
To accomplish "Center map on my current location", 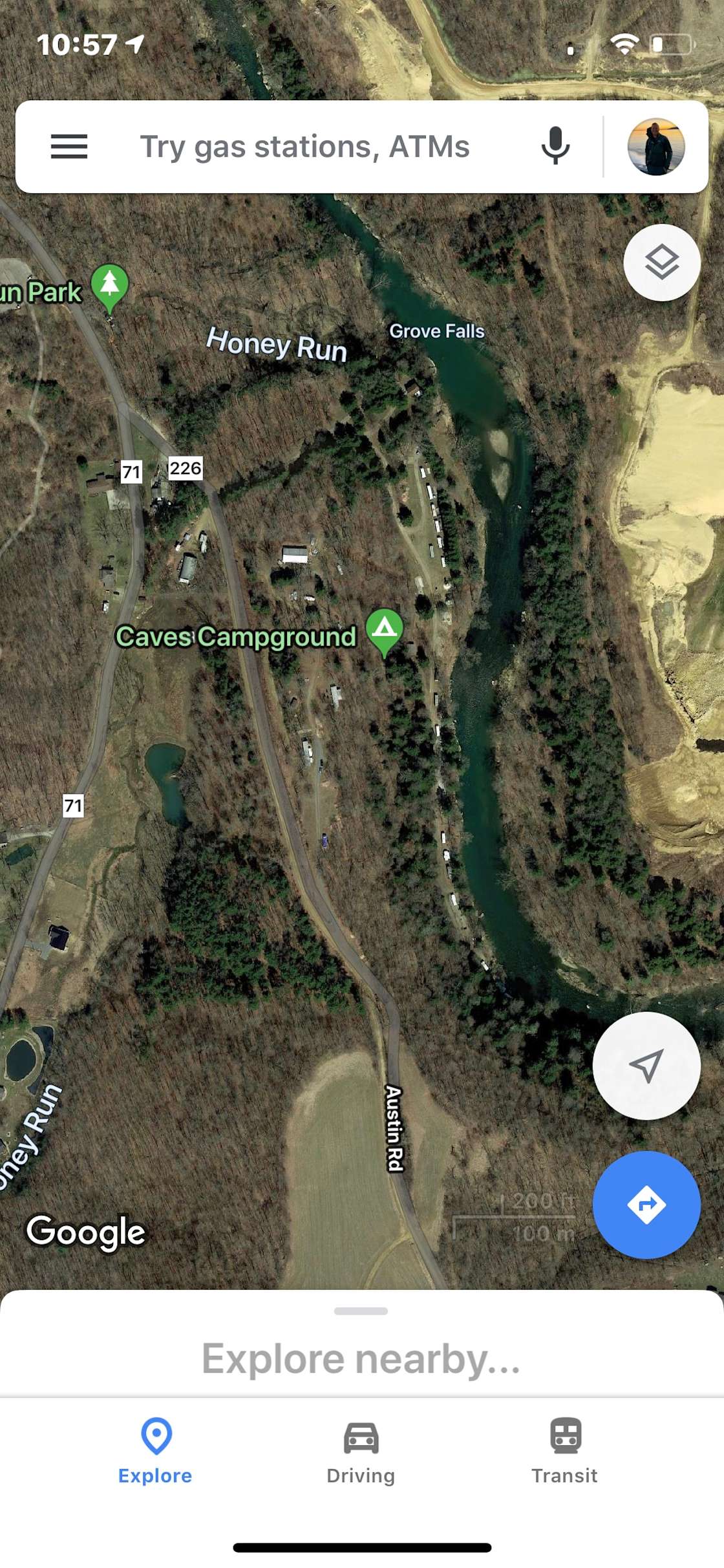I will click(x=646, y=1066).
